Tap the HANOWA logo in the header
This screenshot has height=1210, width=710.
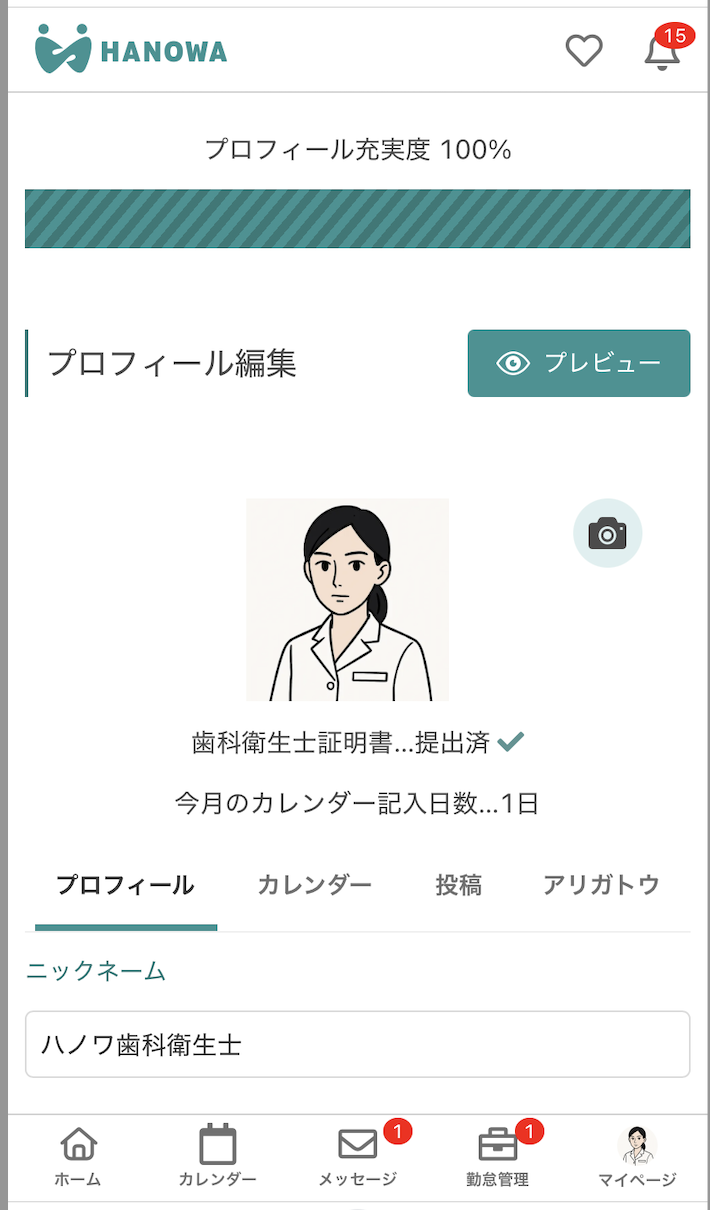click(131, 50)
